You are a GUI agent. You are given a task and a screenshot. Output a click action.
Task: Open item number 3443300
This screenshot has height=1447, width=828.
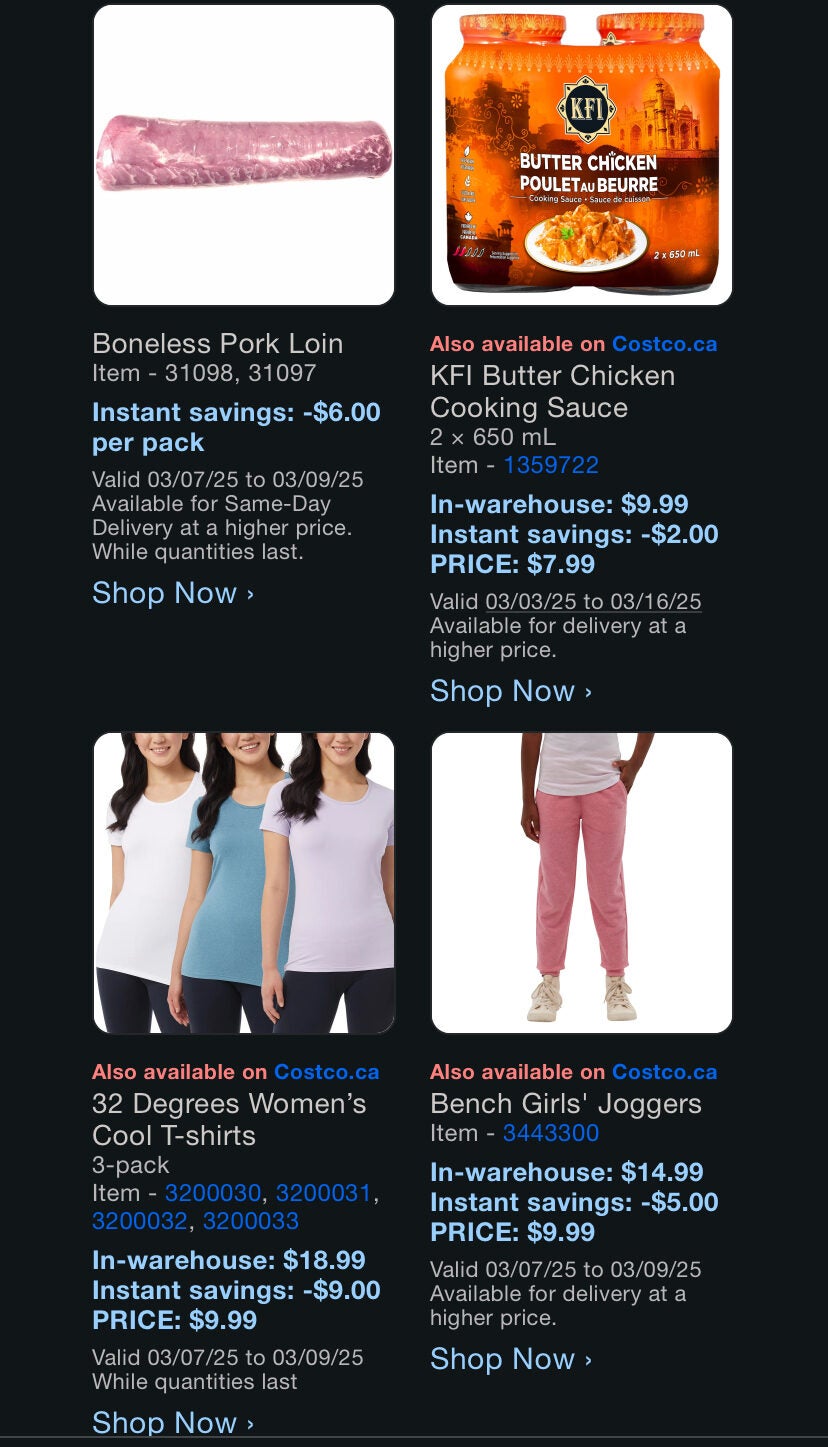point(551,1133)
